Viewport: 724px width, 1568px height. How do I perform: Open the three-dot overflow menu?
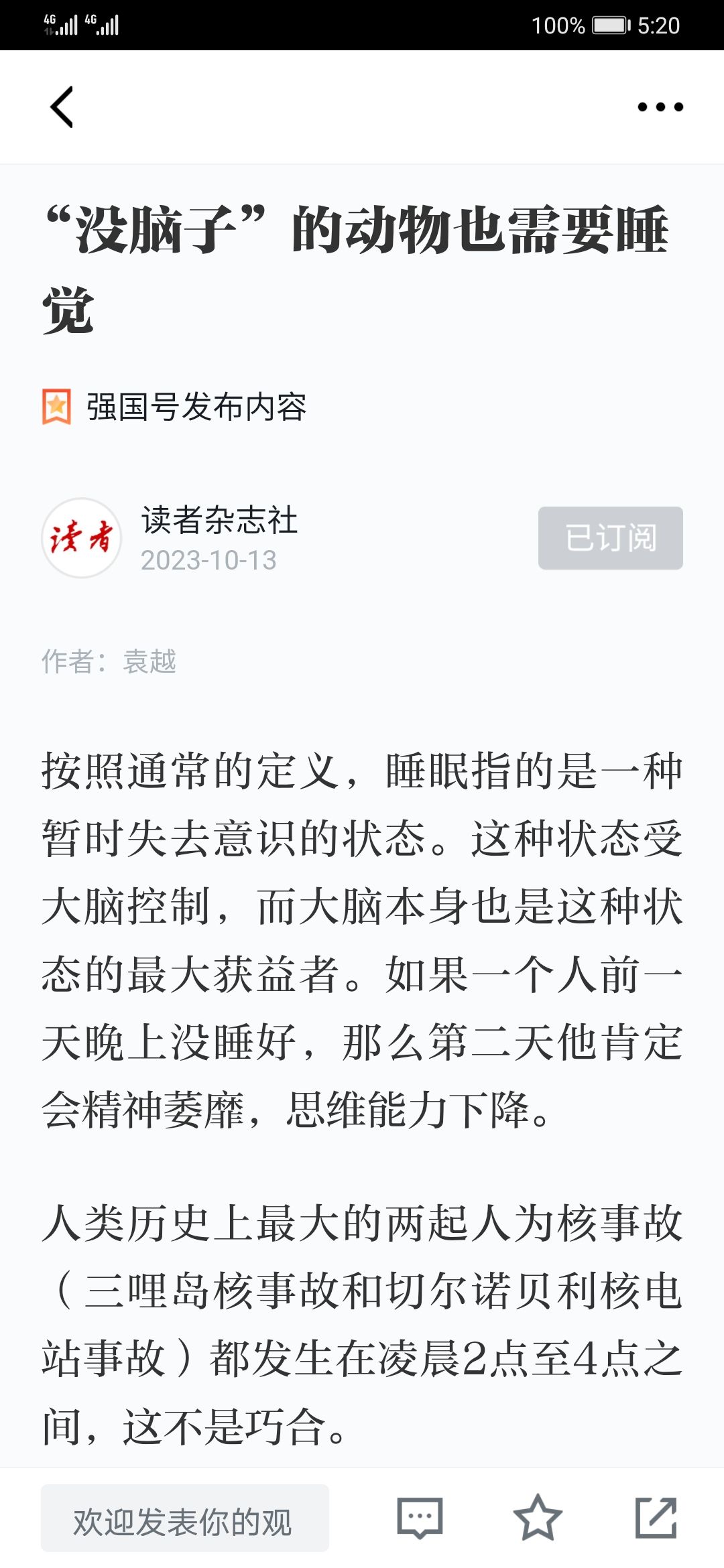click(660, 107)
